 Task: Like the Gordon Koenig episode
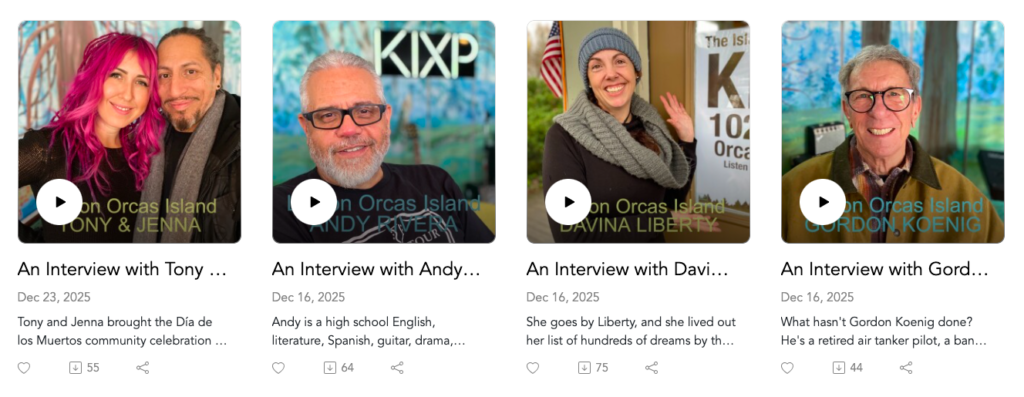coord(788,368)
